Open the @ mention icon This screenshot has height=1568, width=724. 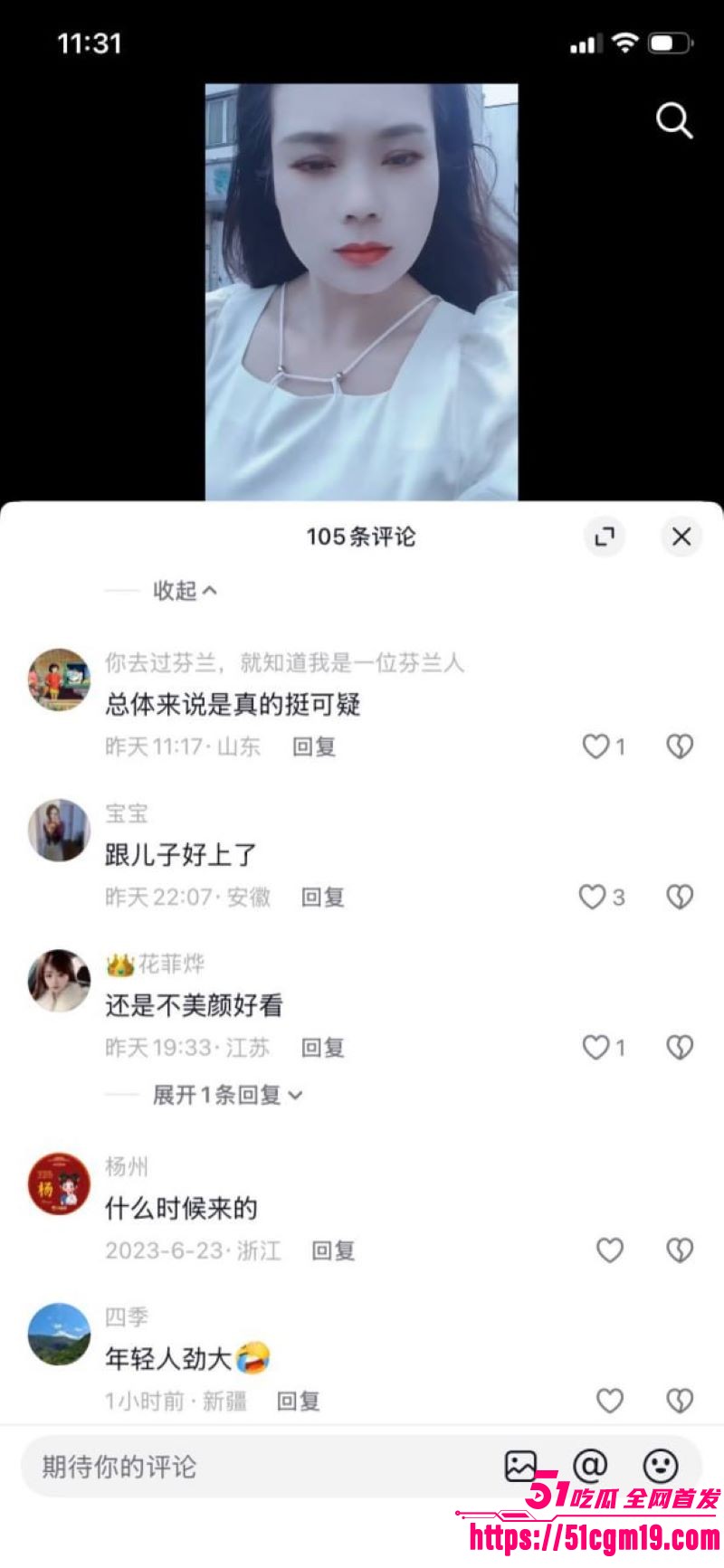coord(590,1465)
